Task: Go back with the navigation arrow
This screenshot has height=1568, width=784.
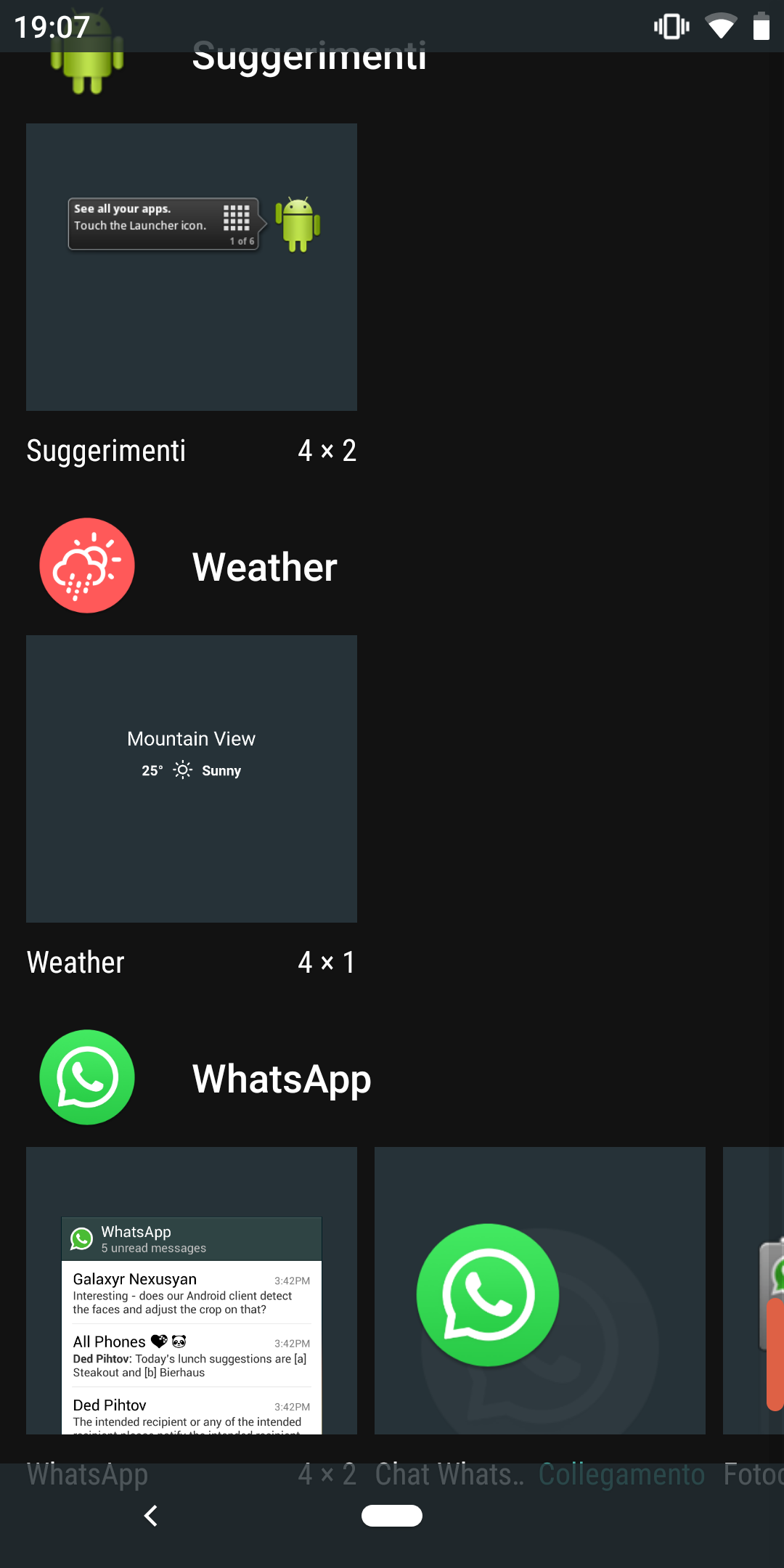Action: (151, 1516)
